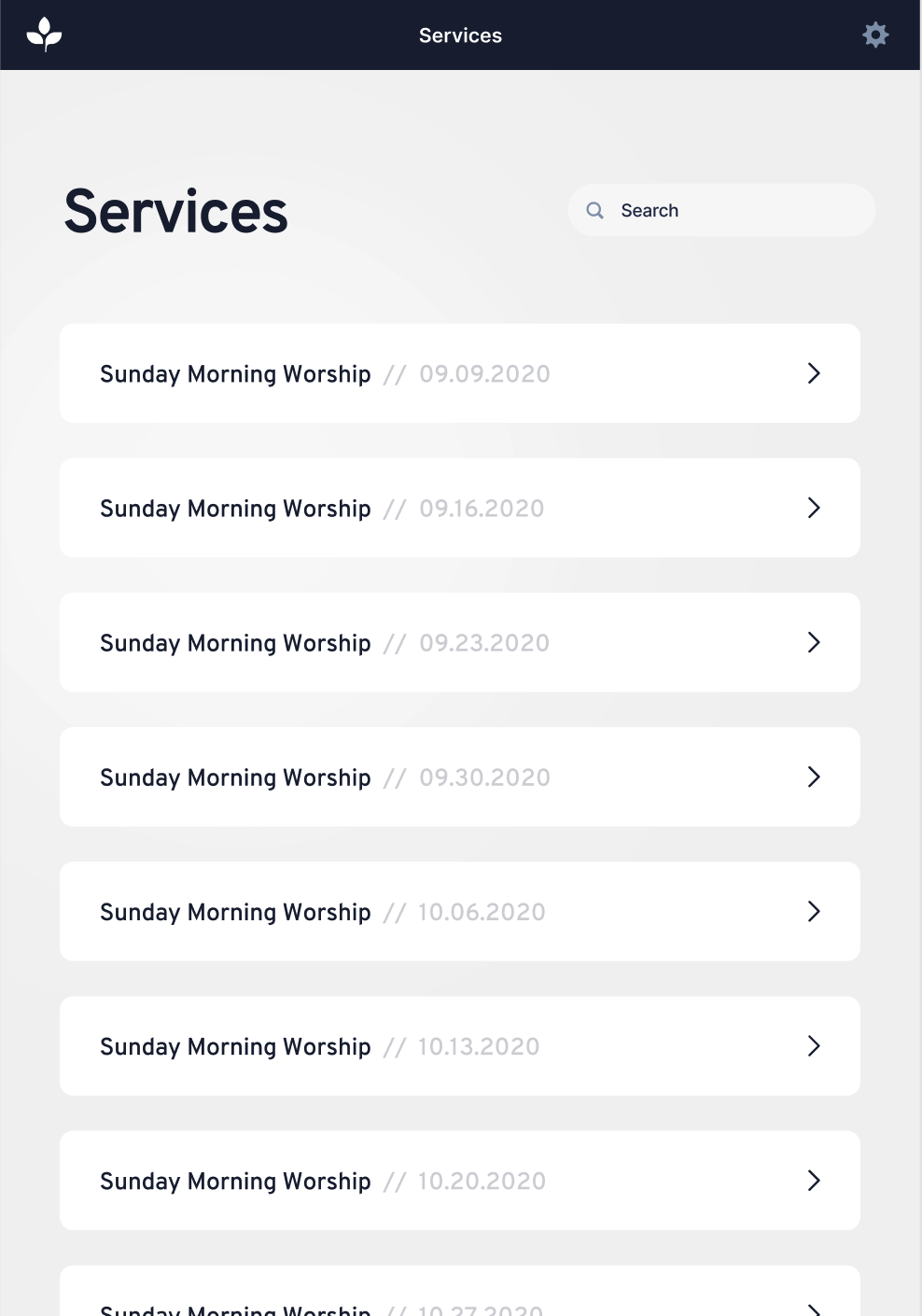Open the 10.20.2020 service row
922x1316 pixels.
pyautogui.click(x=459, y=1180)
